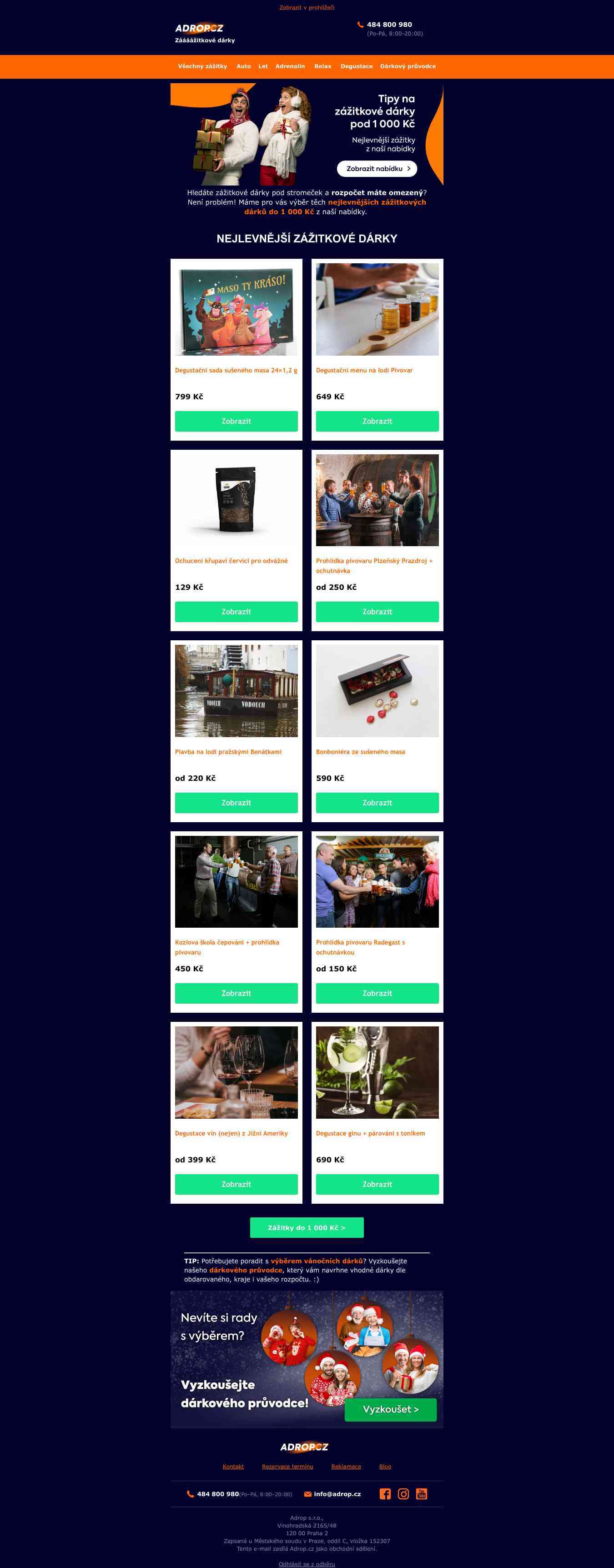Open the Ochucení křupaví červíci product link
The image size is (614, 1568).
point(231,561)
